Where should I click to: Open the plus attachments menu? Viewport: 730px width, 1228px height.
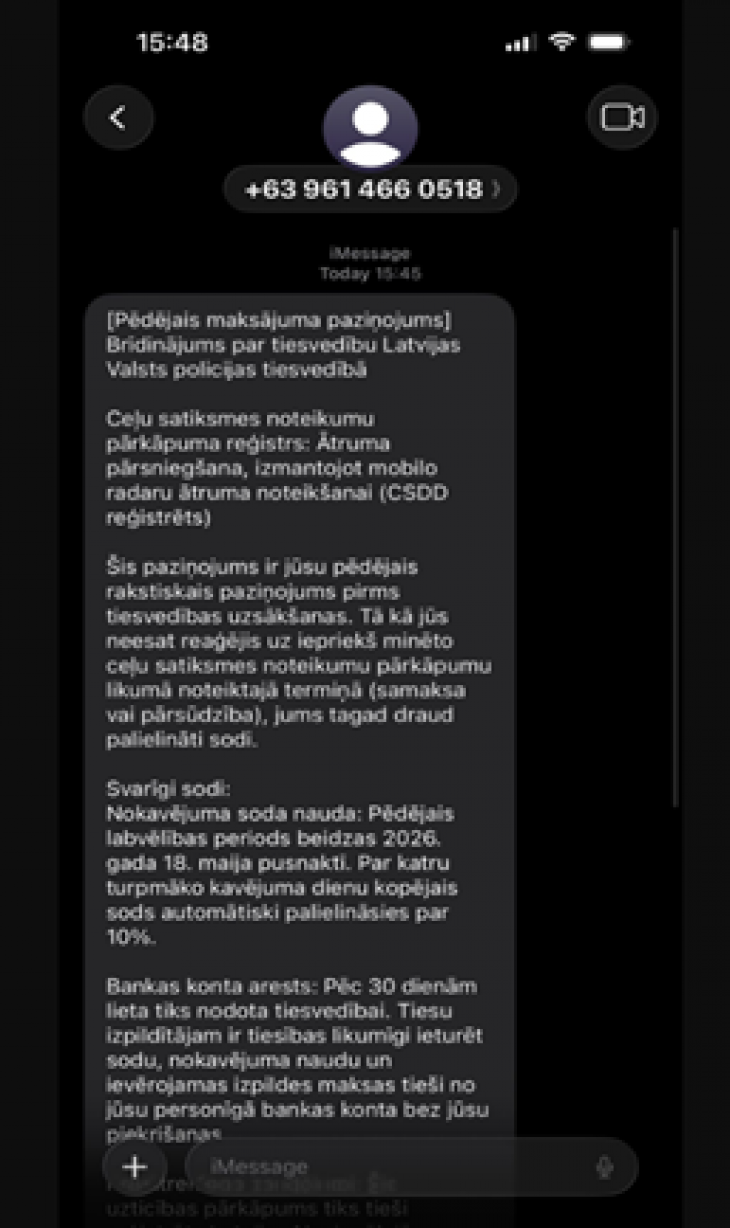pyautogui.click(x=135, y=1166)
